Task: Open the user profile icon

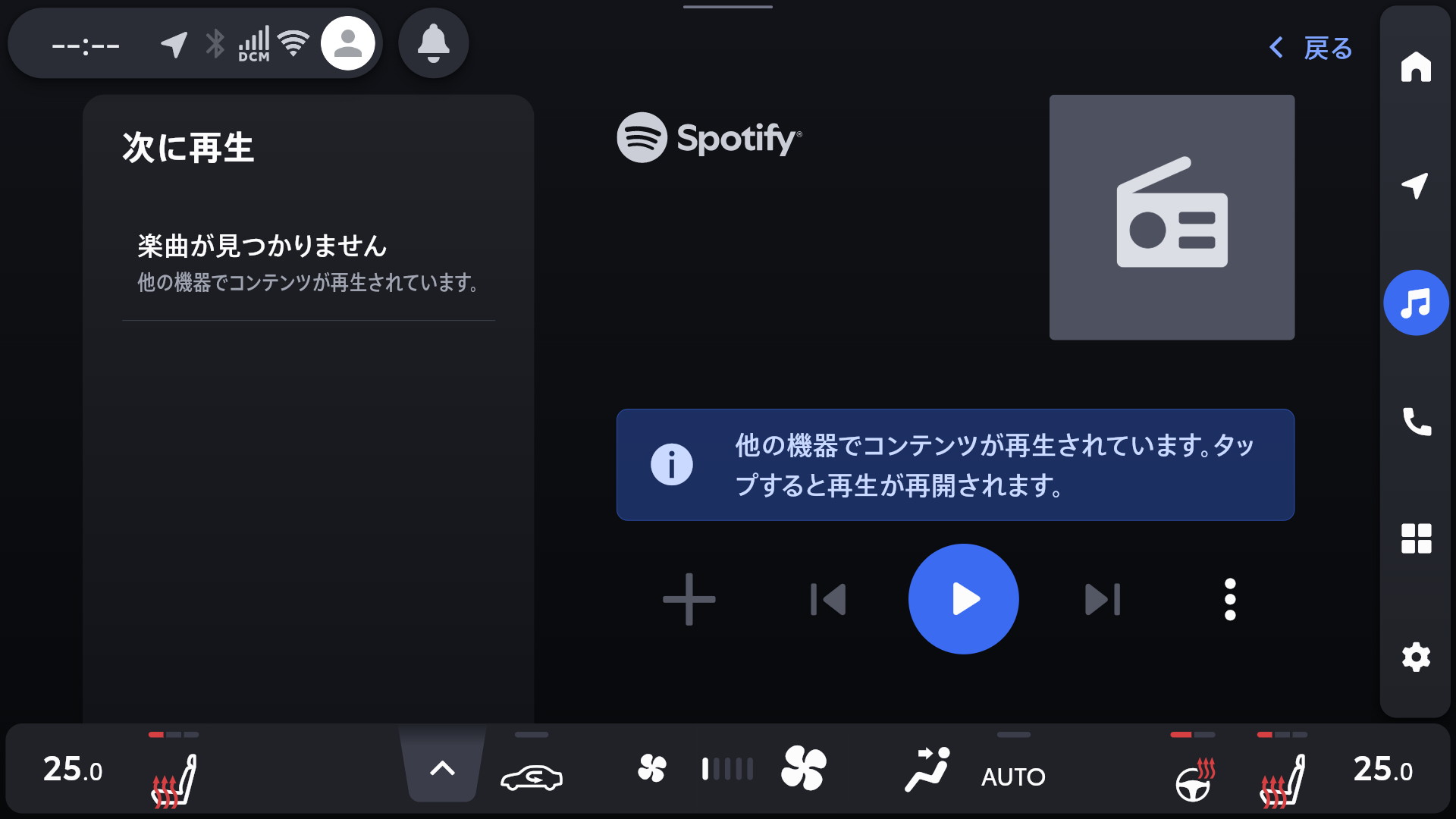Action: [x=347, y=43]
